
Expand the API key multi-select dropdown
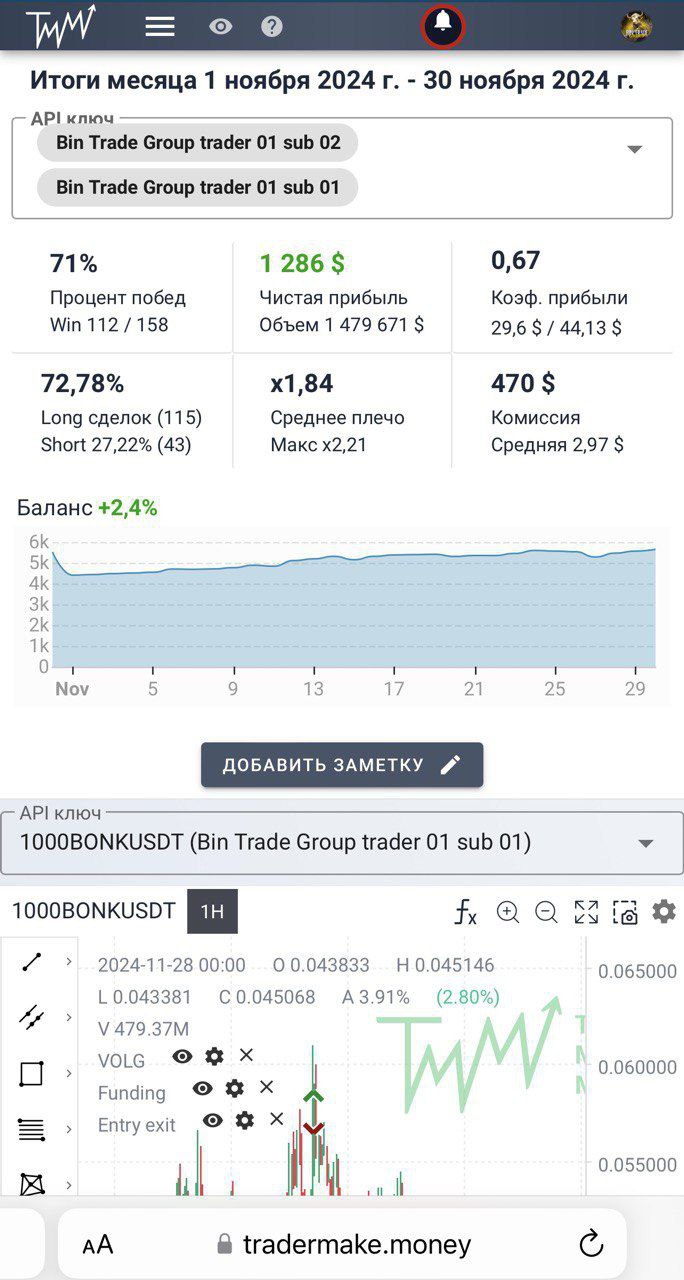(x=634, y=149)
